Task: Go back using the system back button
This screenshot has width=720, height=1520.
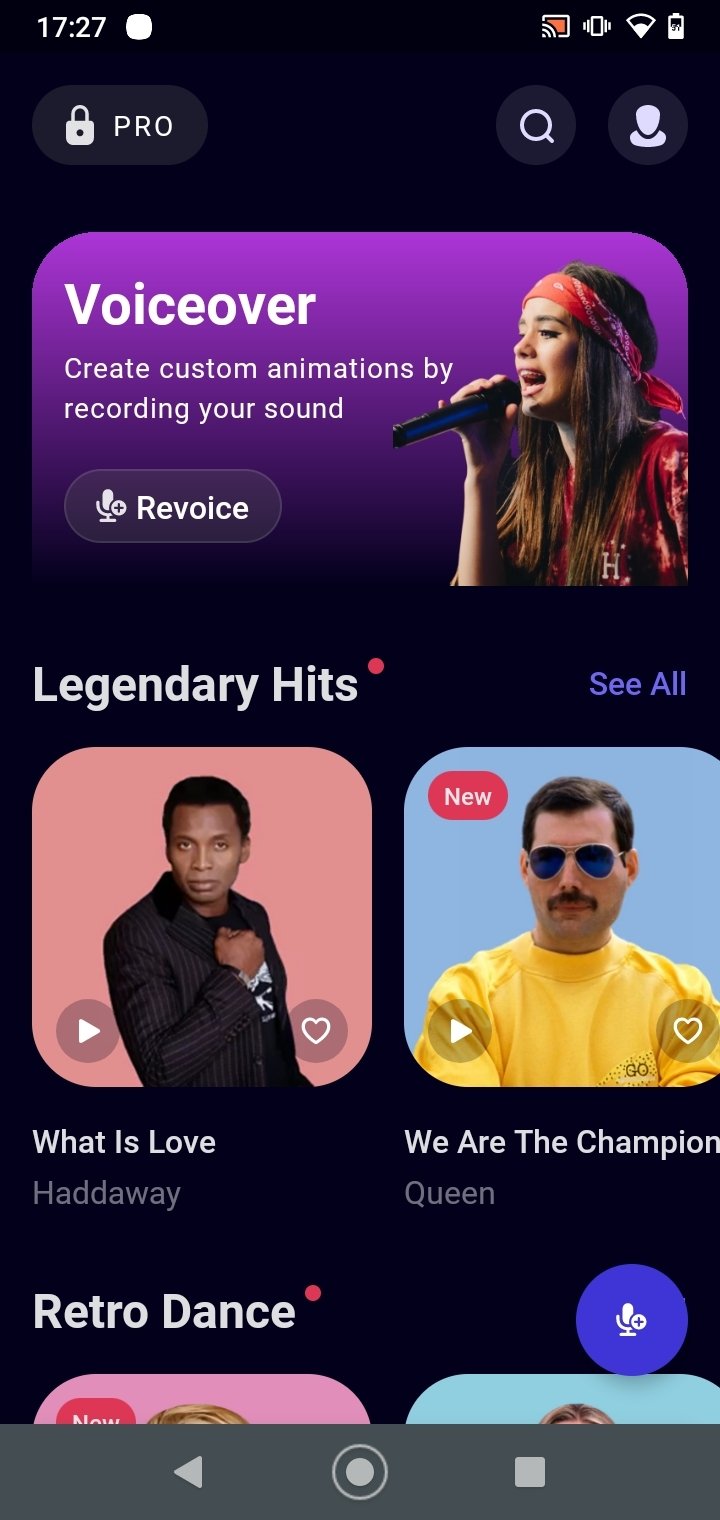Action: click(x=188, y=1472)
